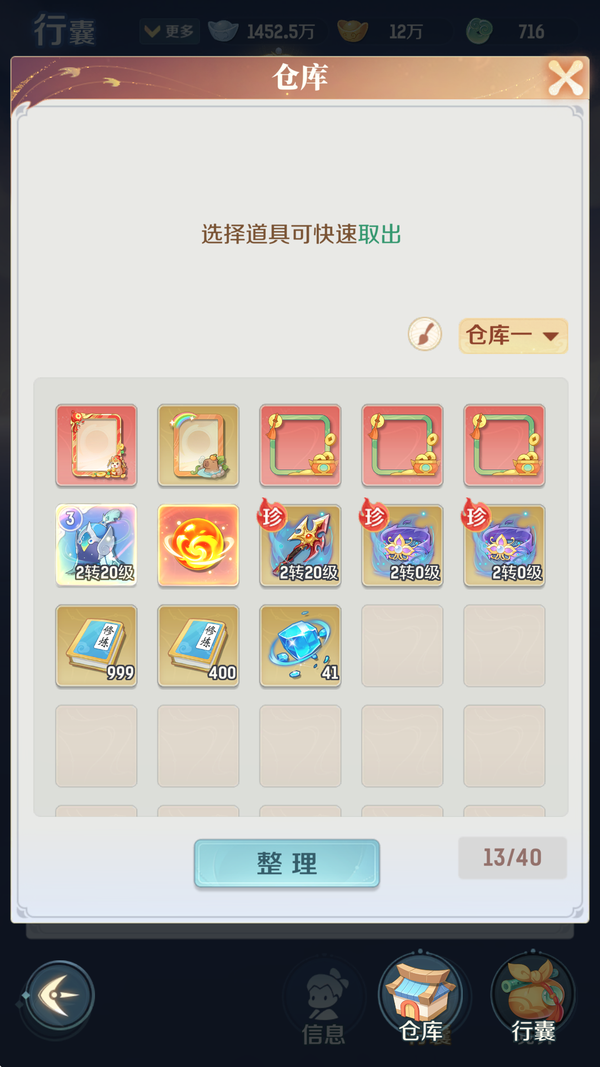Open the 信息 info tab
Screen dimensions: 600x1067
pyautogui.click(x=323, y=1004)
